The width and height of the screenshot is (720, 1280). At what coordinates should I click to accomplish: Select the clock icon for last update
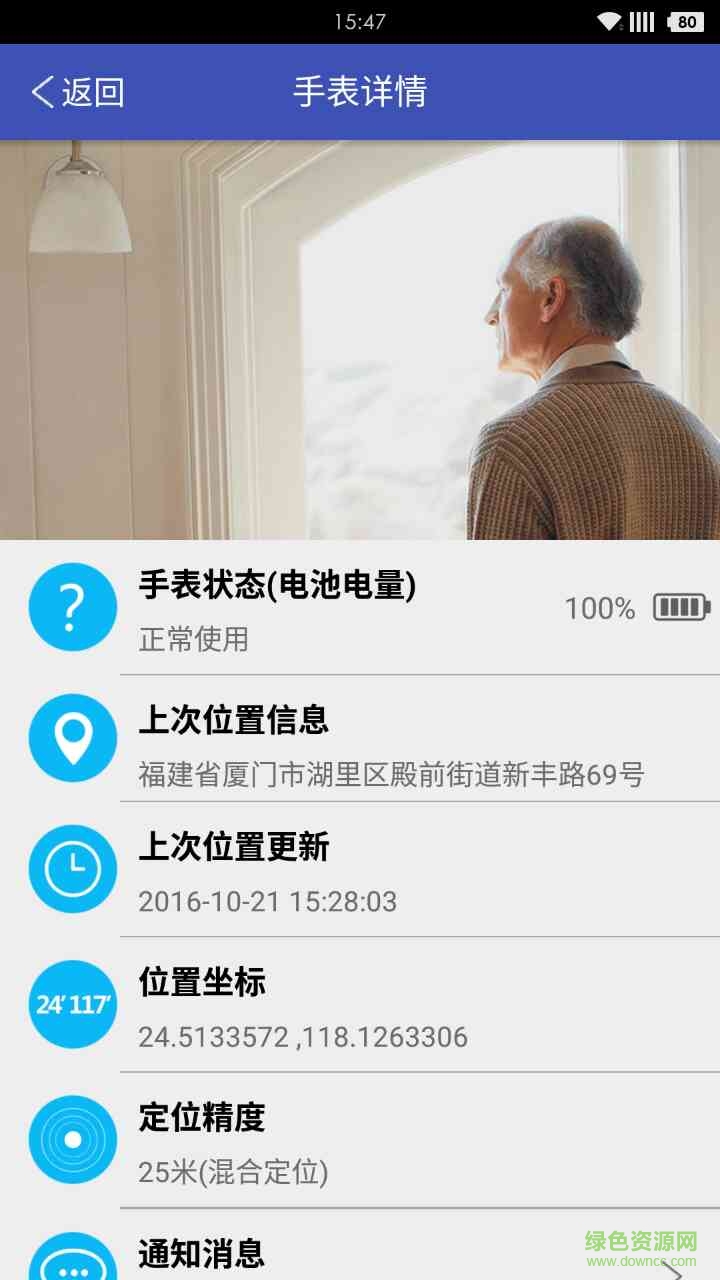71,869
